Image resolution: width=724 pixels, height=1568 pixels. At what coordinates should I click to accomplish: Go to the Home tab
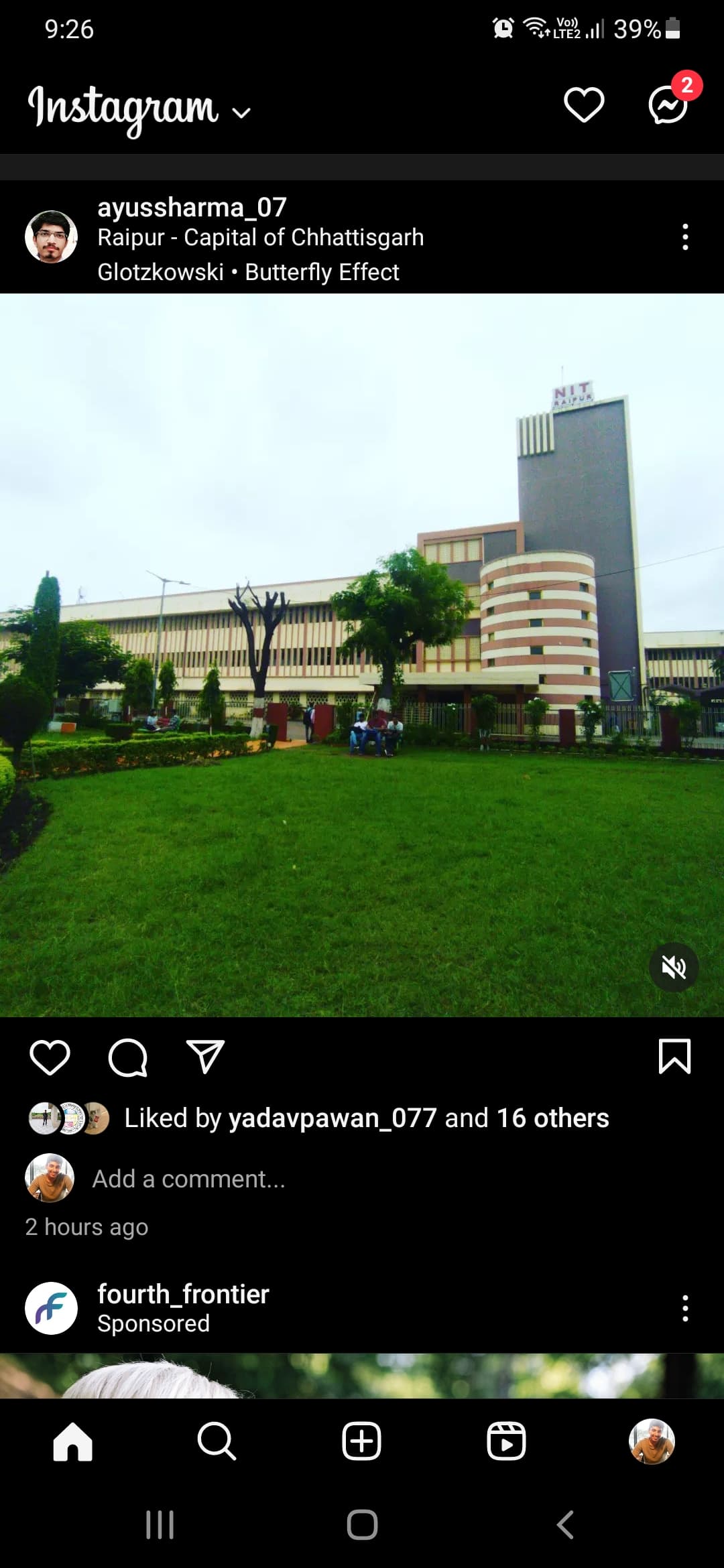coord(72,1441)
